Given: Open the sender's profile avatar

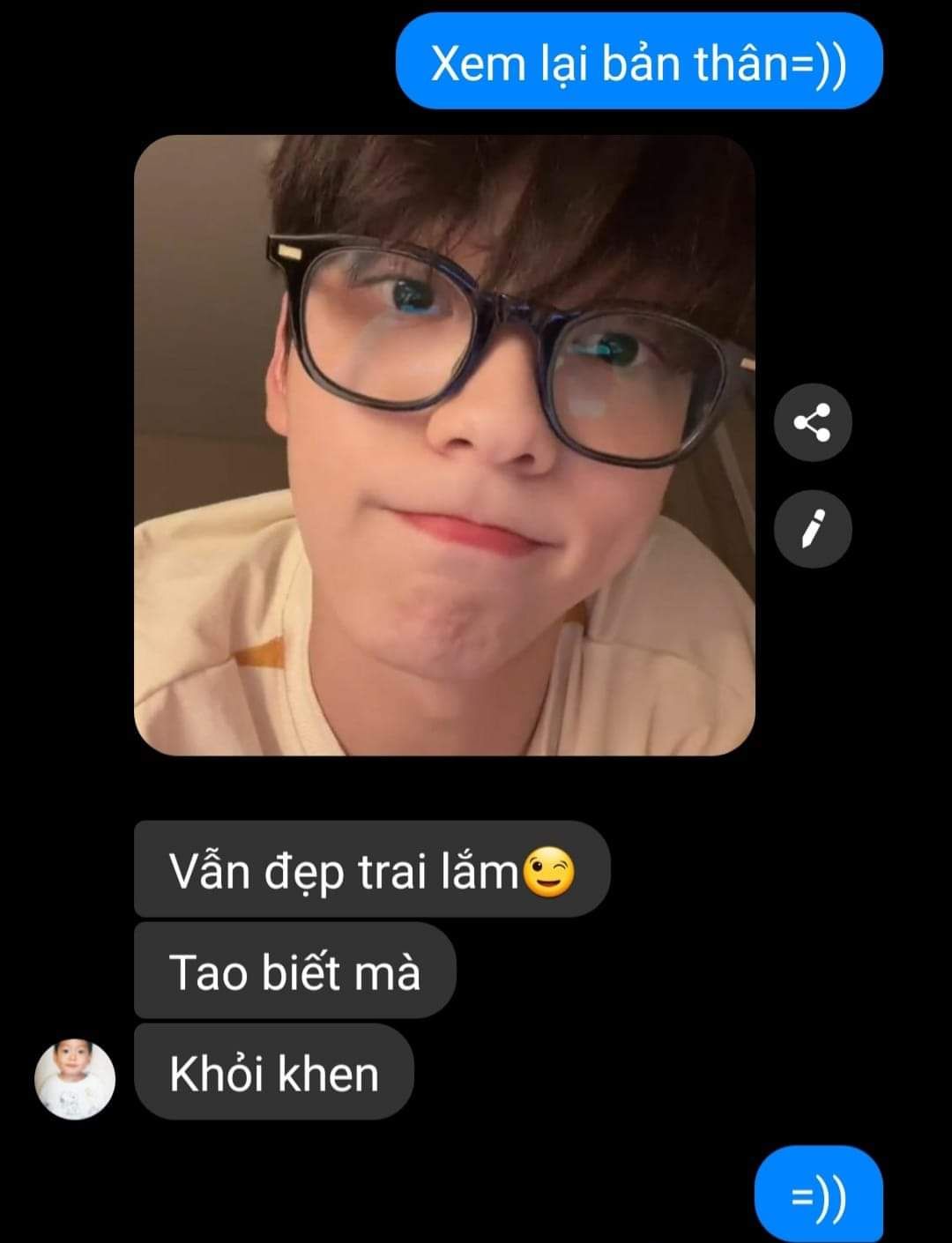Looking at the screenshot, I should pos(75,1078).
